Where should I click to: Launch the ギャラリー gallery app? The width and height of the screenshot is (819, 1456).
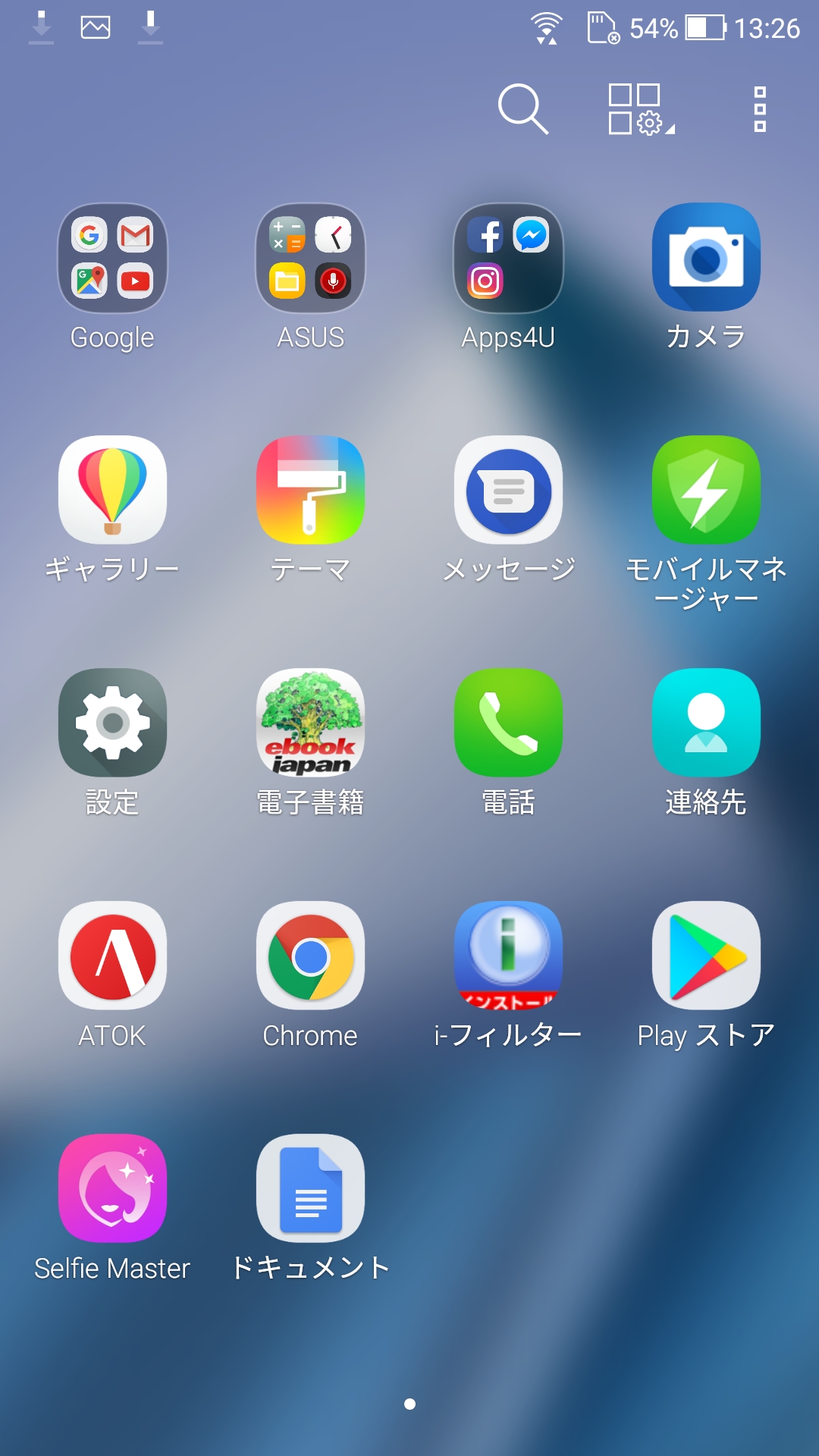112,491
